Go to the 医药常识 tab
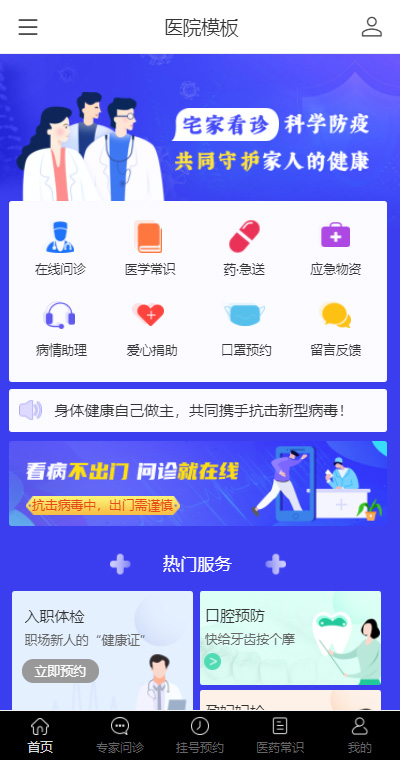 [x=280, y=735]
